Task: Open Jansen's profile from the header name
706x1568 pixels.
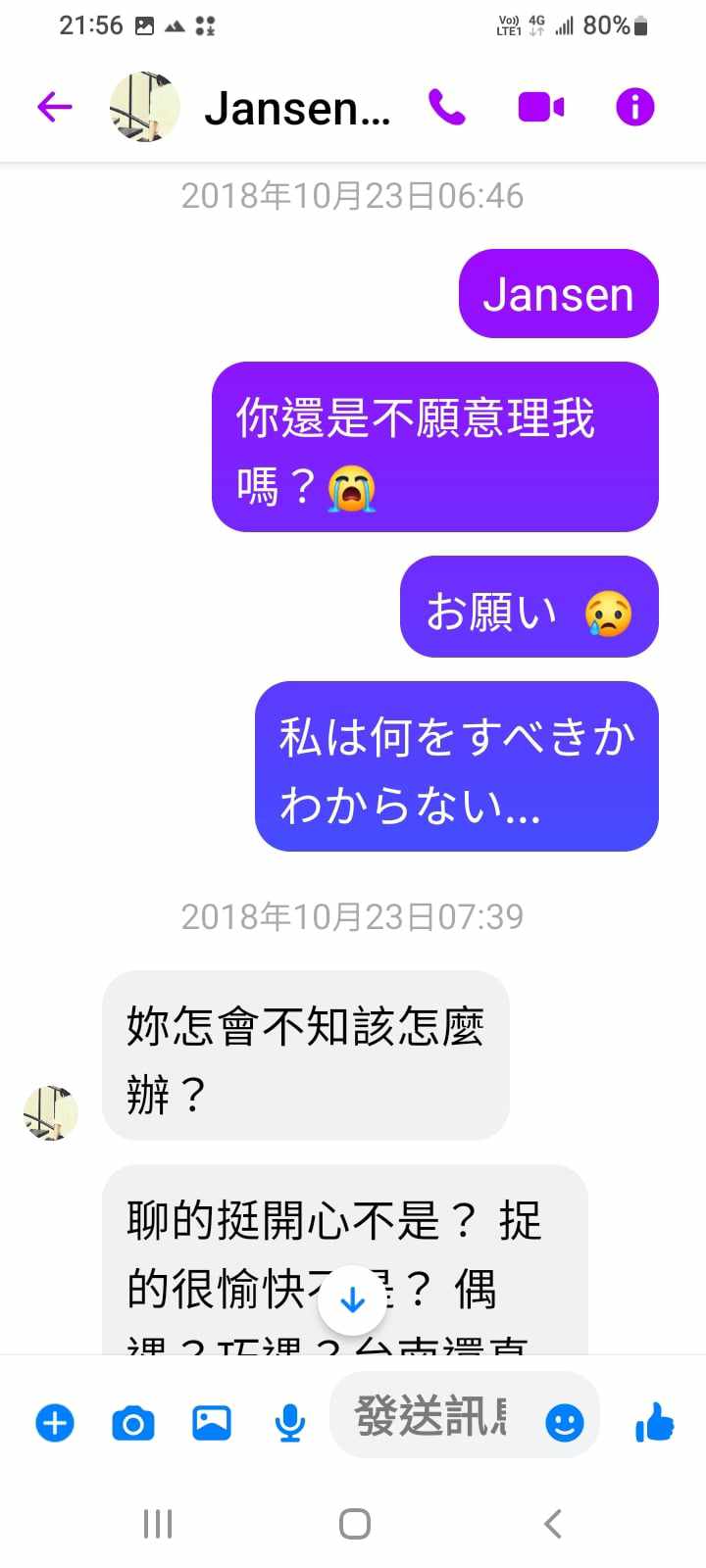Action: pos(296,108)
